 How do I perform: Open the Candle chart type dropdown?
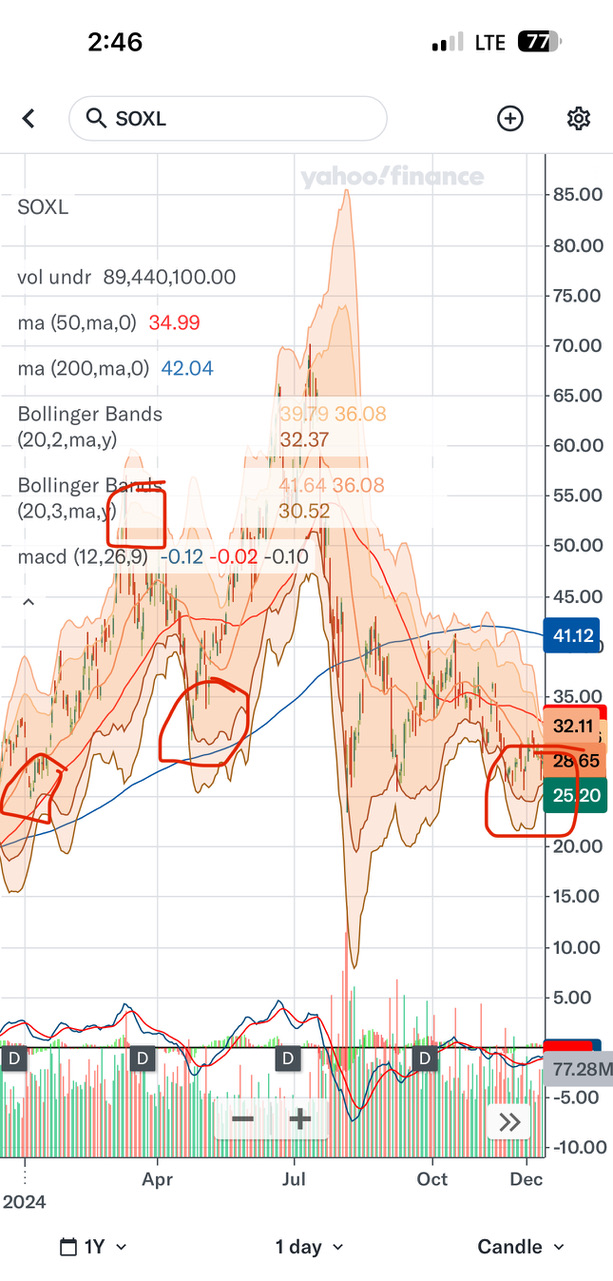coord(521,1247)
